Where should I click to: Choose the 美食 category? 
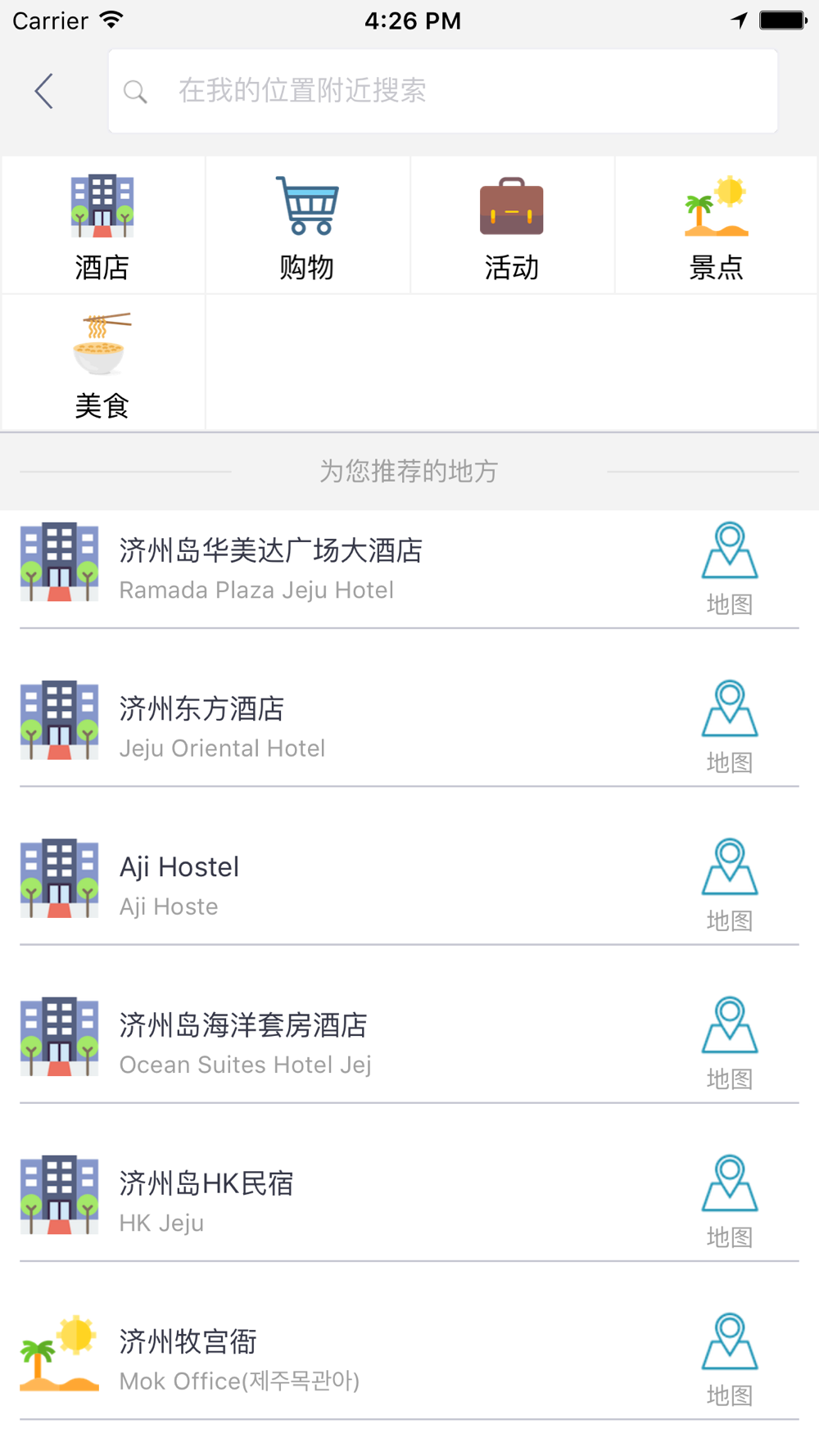[x=102, y=363]
